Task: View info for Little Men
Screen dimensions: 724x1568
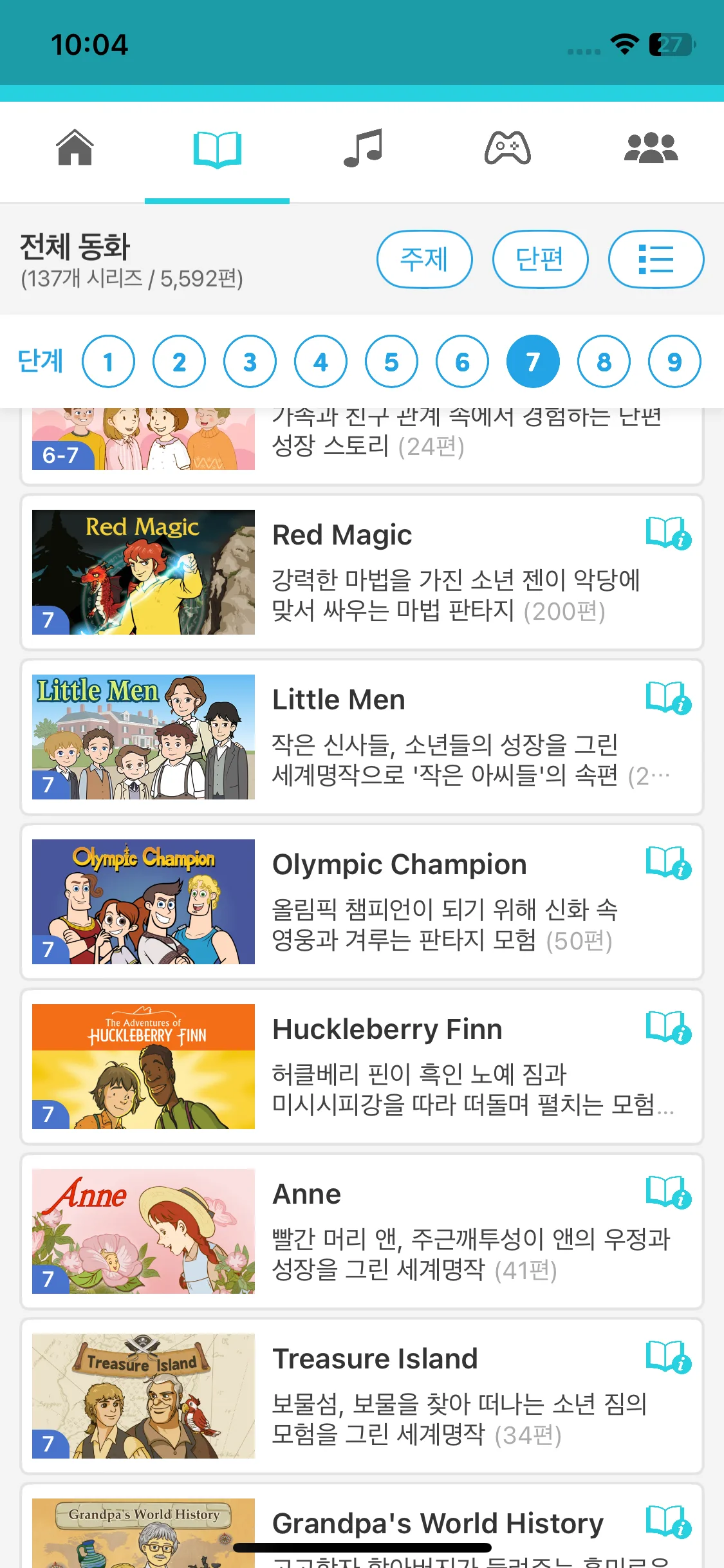Action: pyautogui.click(x=668, y=698)
